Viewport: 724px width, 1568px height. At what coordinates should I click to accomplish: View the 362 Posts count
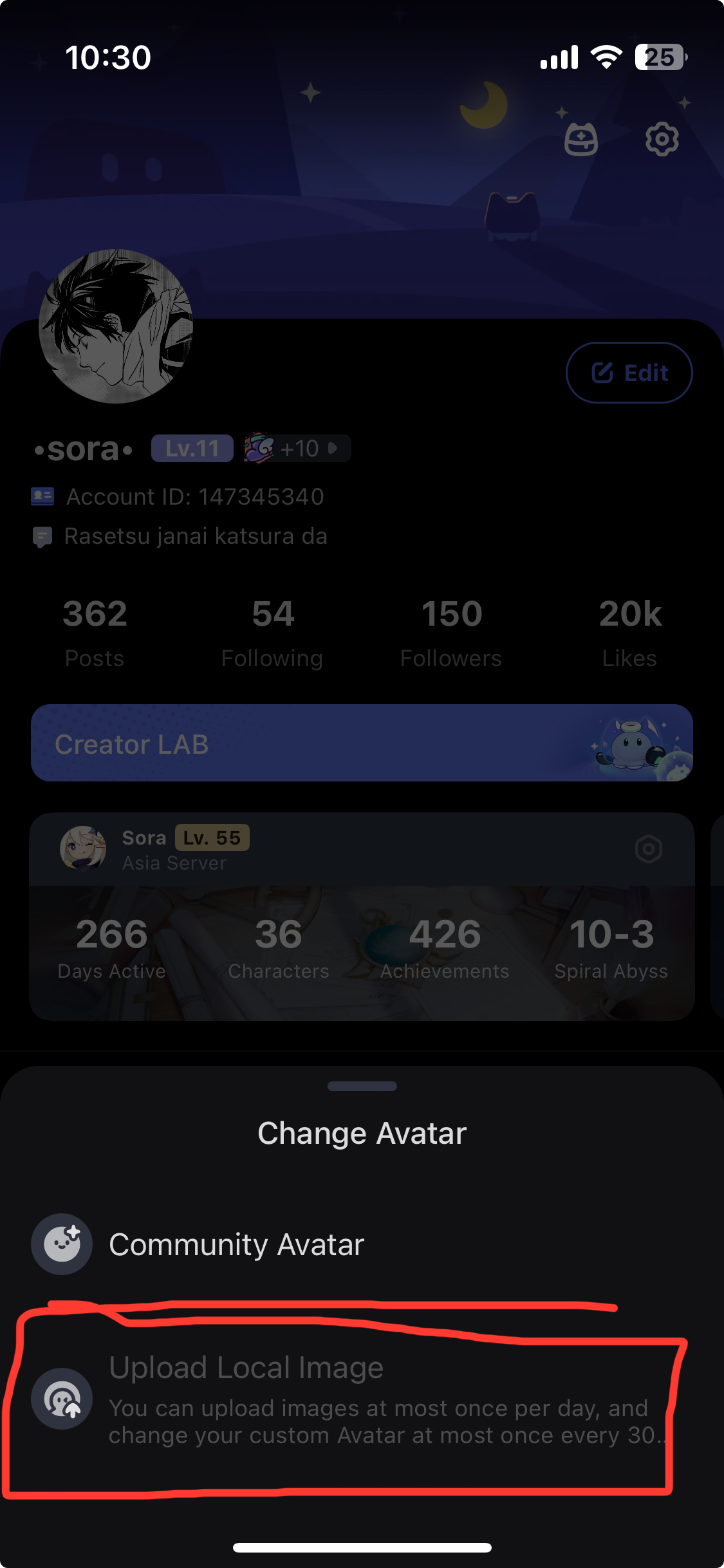pos(95,631)
